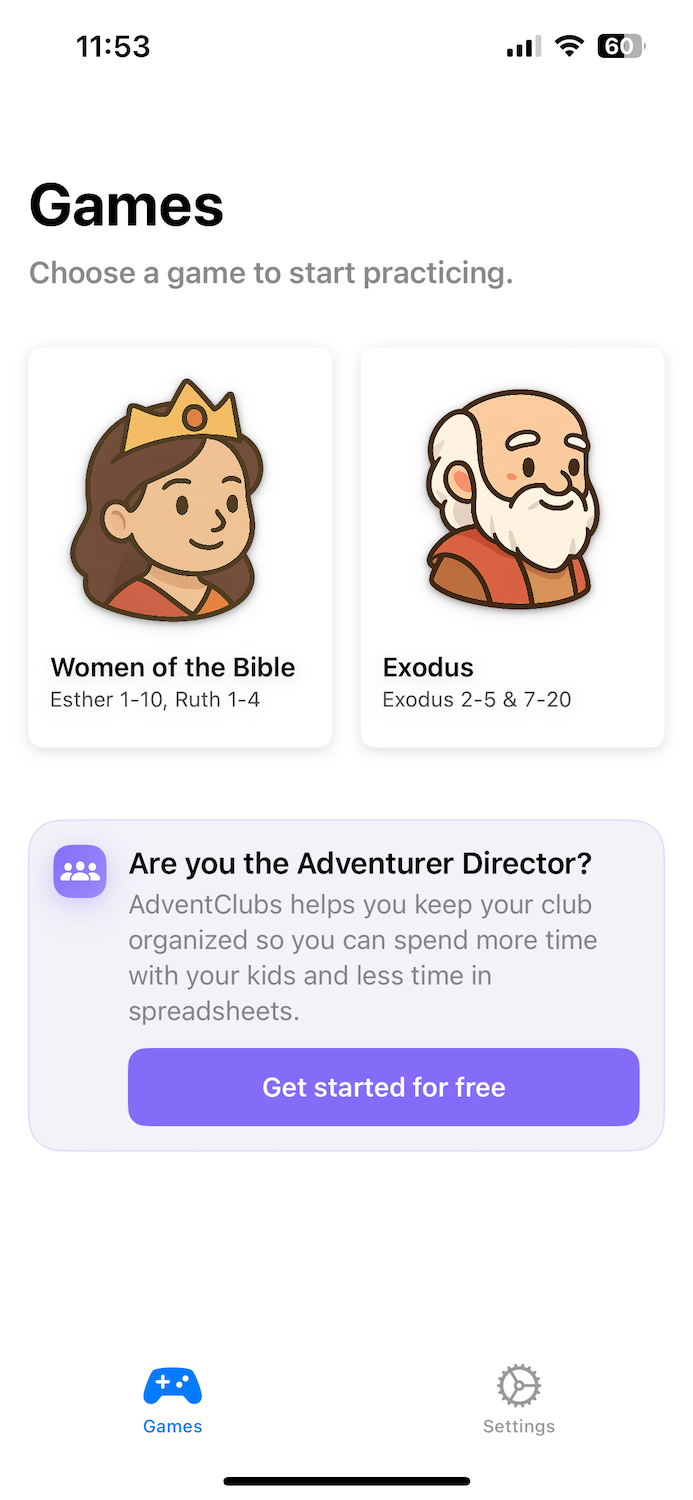Switch to the Settings tab

pos(518,1400)
